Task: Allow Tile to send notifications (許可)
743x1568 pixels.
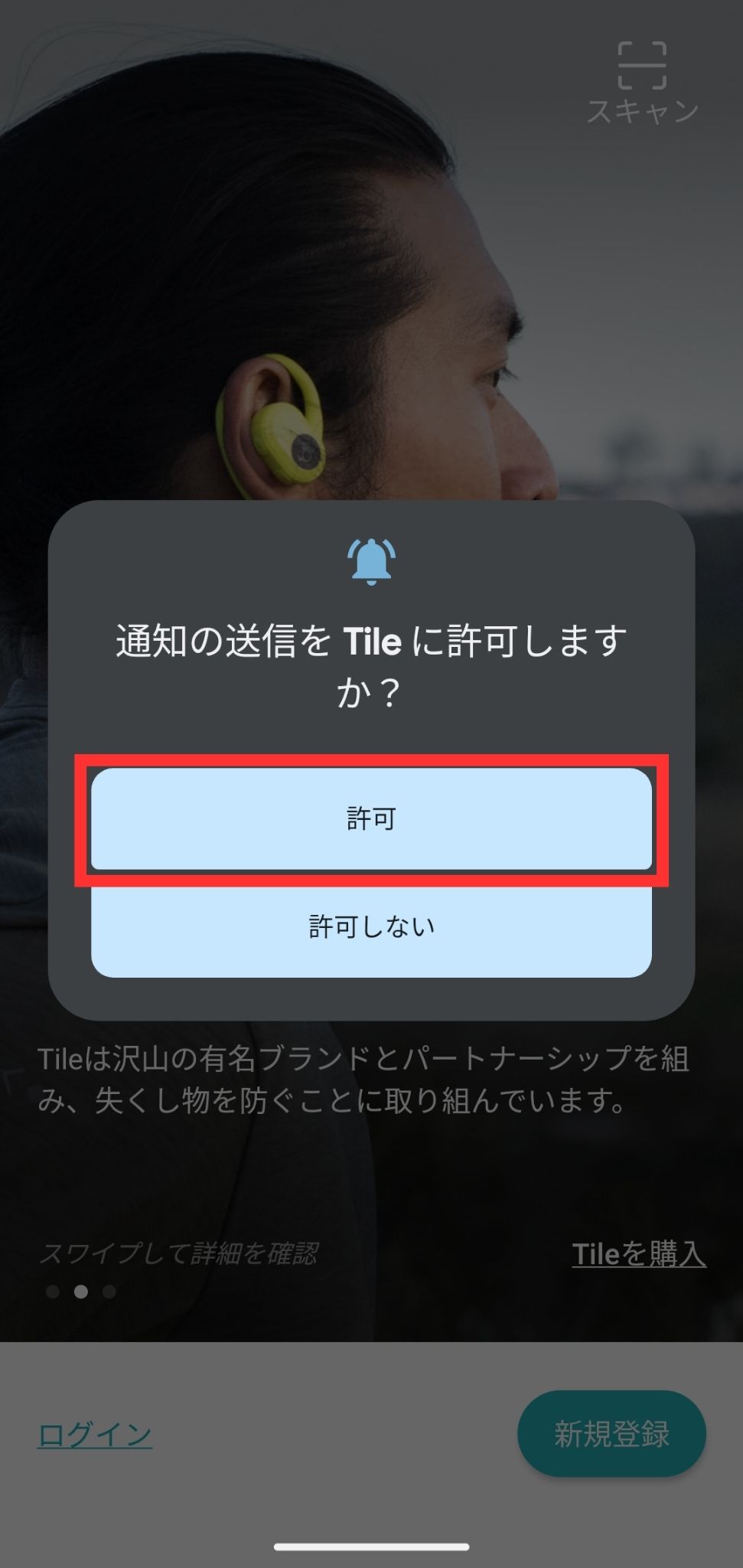Action: [371, 818]
